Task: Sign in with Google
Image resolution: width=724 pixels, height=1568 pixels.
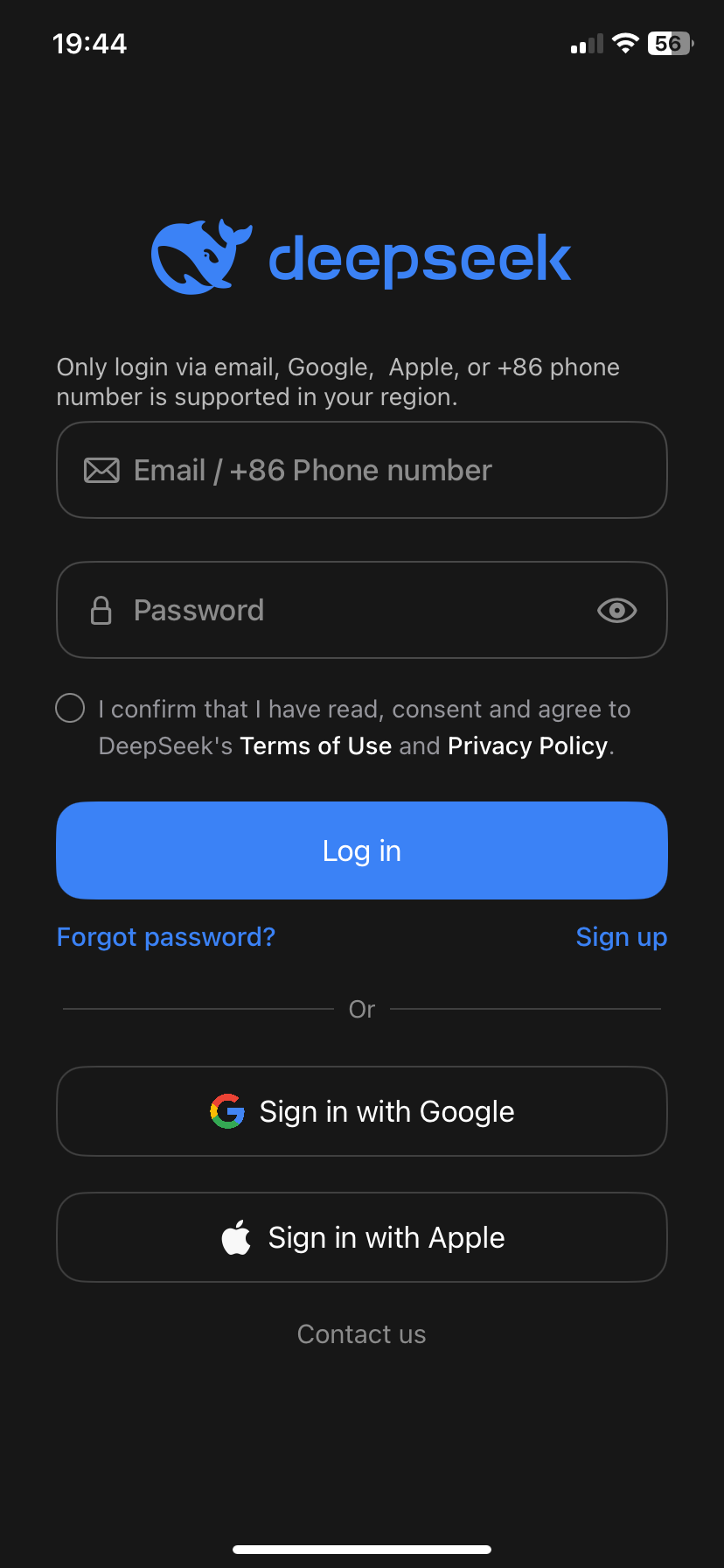Action: 362,1111
